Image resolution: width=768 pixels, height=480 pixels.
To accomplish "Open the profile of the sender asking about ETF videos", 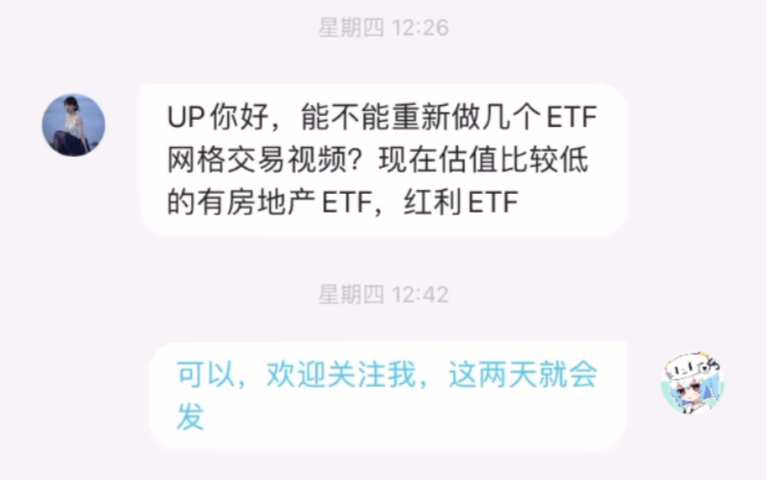I will [73, 126].
